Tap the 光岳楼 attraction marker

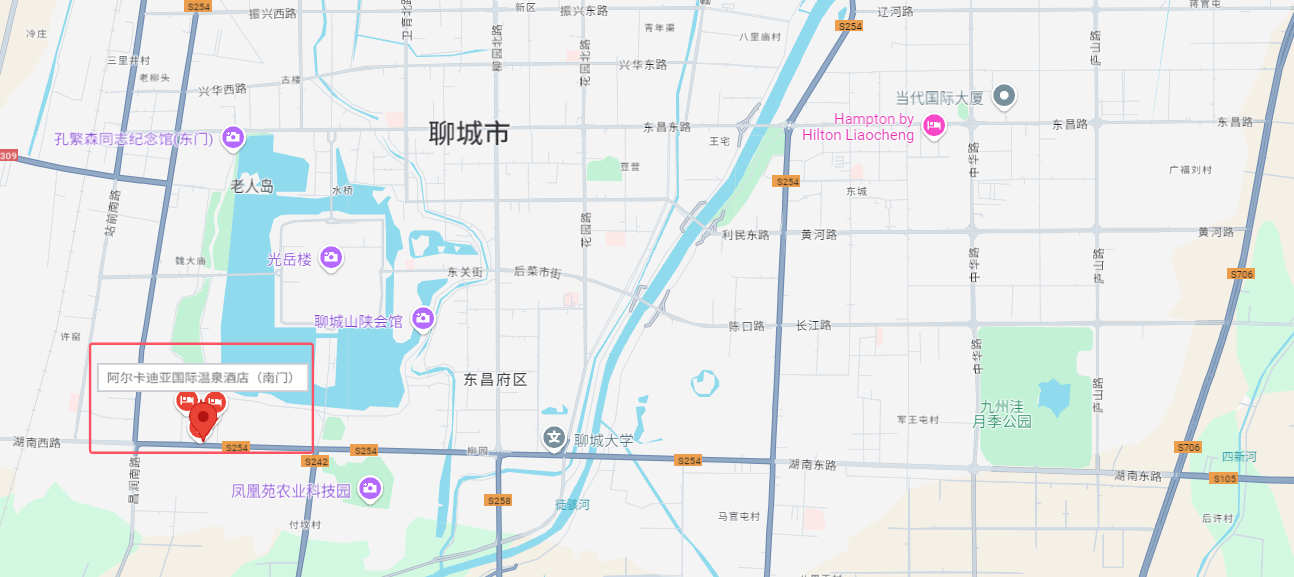pos(331,259)
